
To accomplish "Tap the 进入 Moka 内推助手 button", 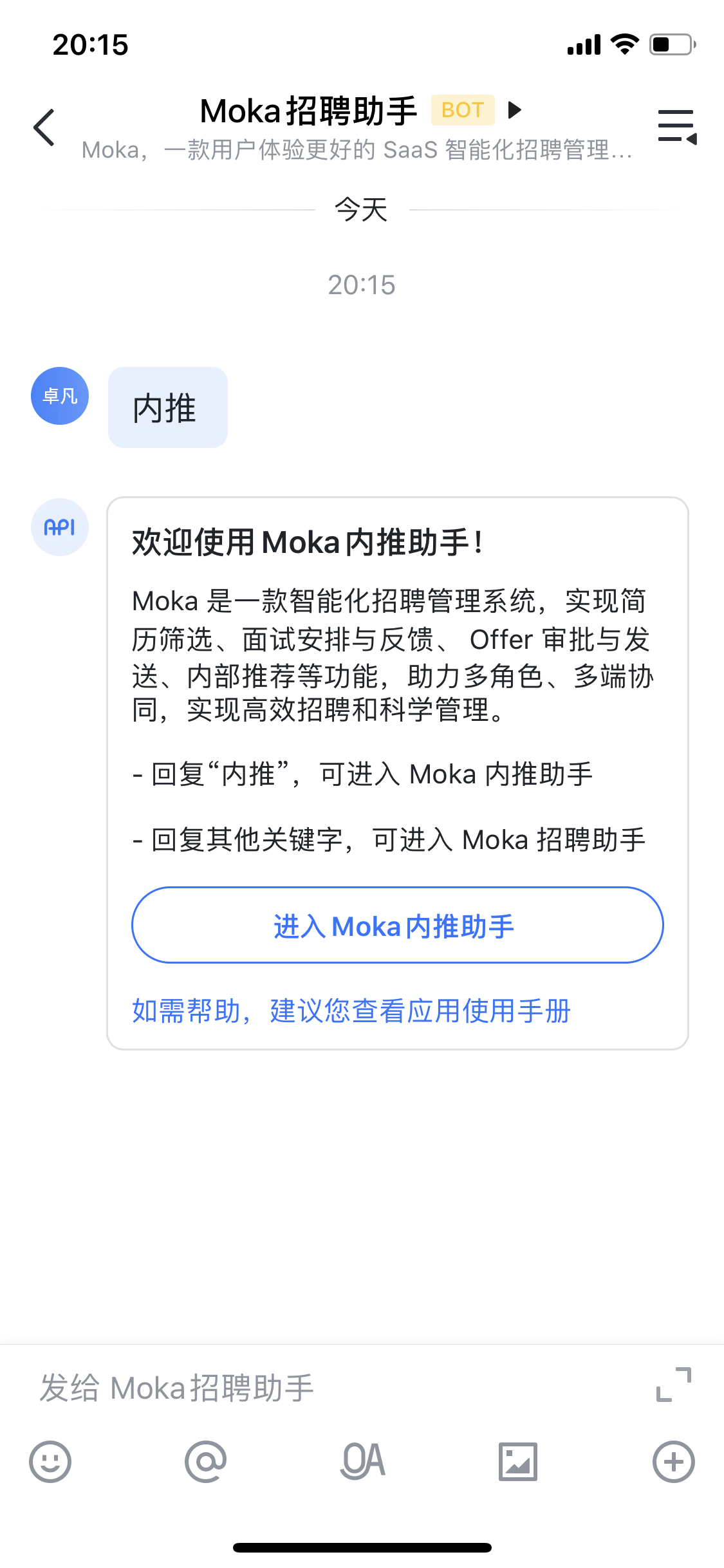I will pyautogui.click(x=398, y=925).
